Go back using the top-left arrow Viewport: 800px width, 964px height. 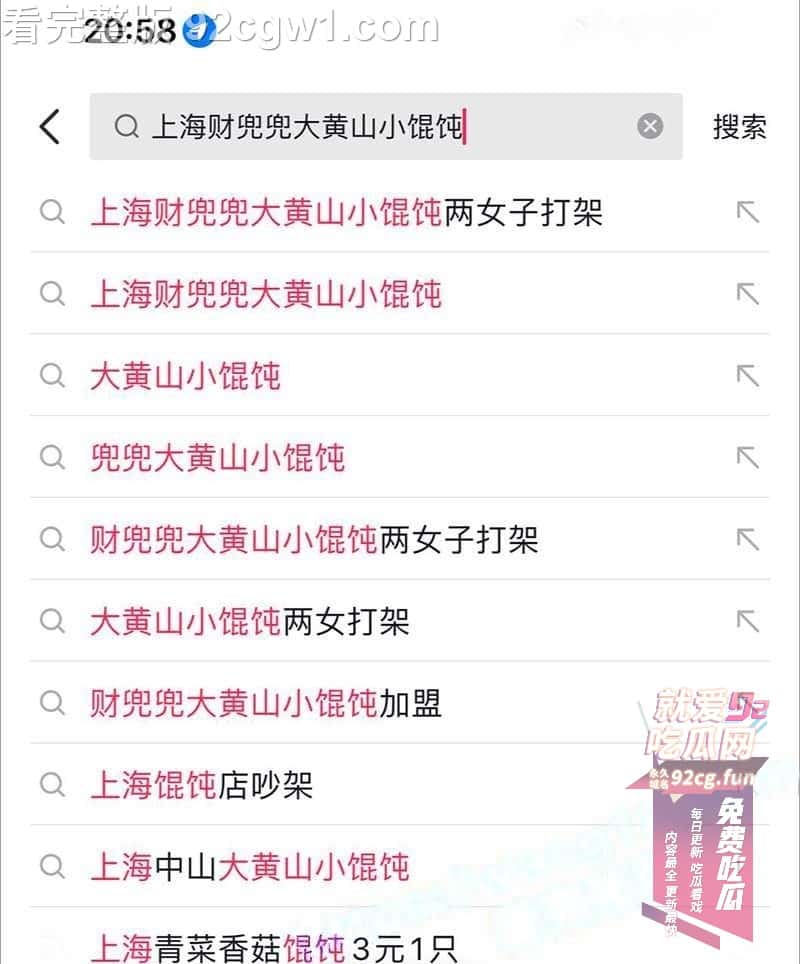pyautogui.click(x=50, y=127)
